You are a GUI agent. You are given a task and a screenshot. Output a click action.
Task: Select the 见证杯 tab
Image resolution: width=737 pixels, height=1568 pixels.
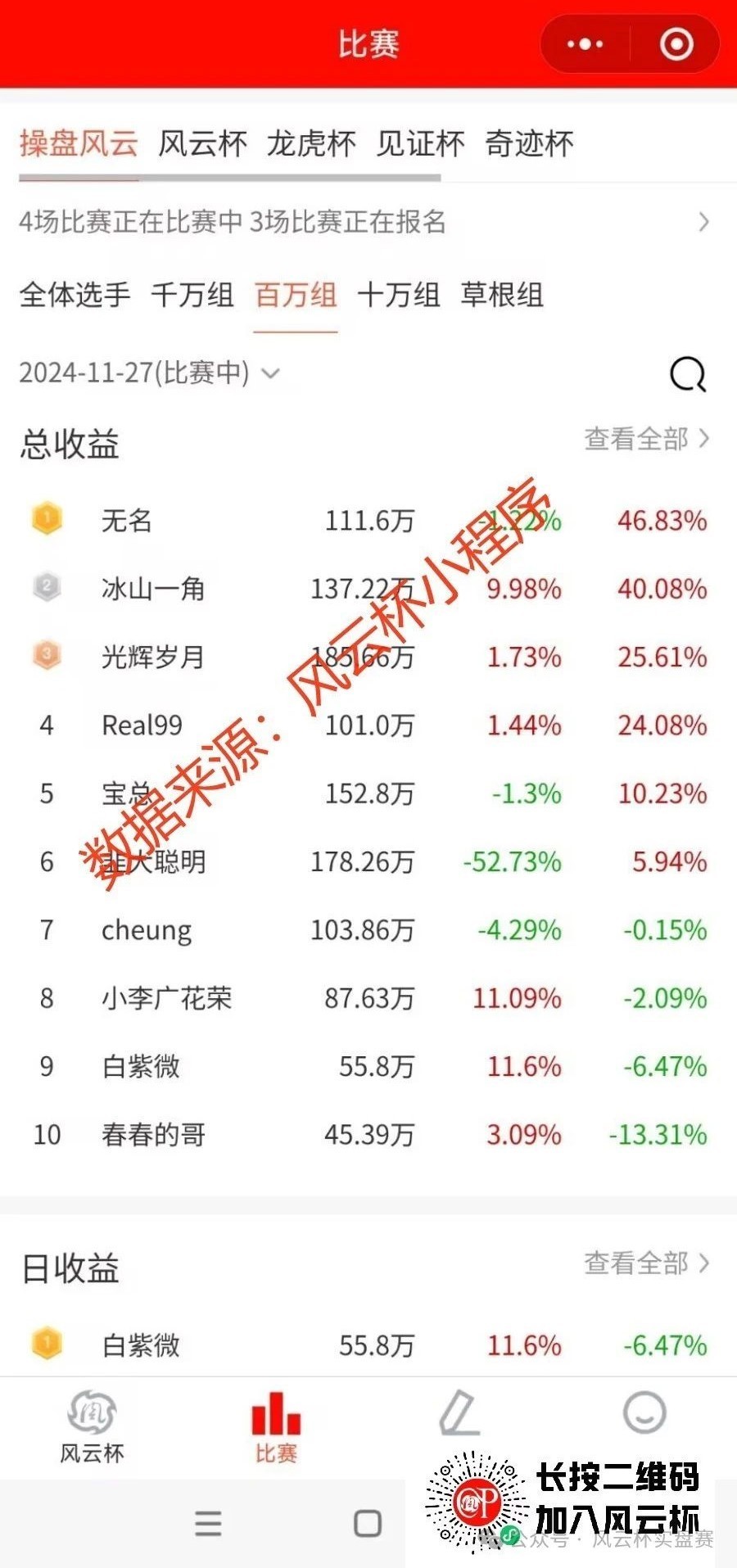[x=420, y=144]
